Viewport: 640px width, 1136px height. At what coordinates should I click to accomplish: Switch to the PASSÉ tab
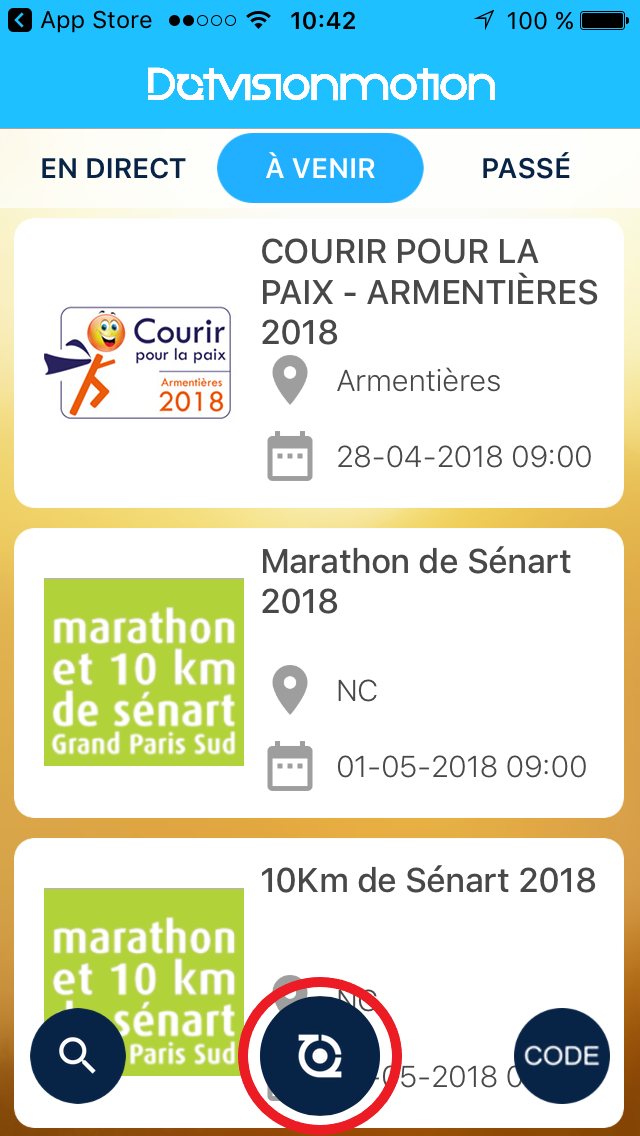pos(526,168)
